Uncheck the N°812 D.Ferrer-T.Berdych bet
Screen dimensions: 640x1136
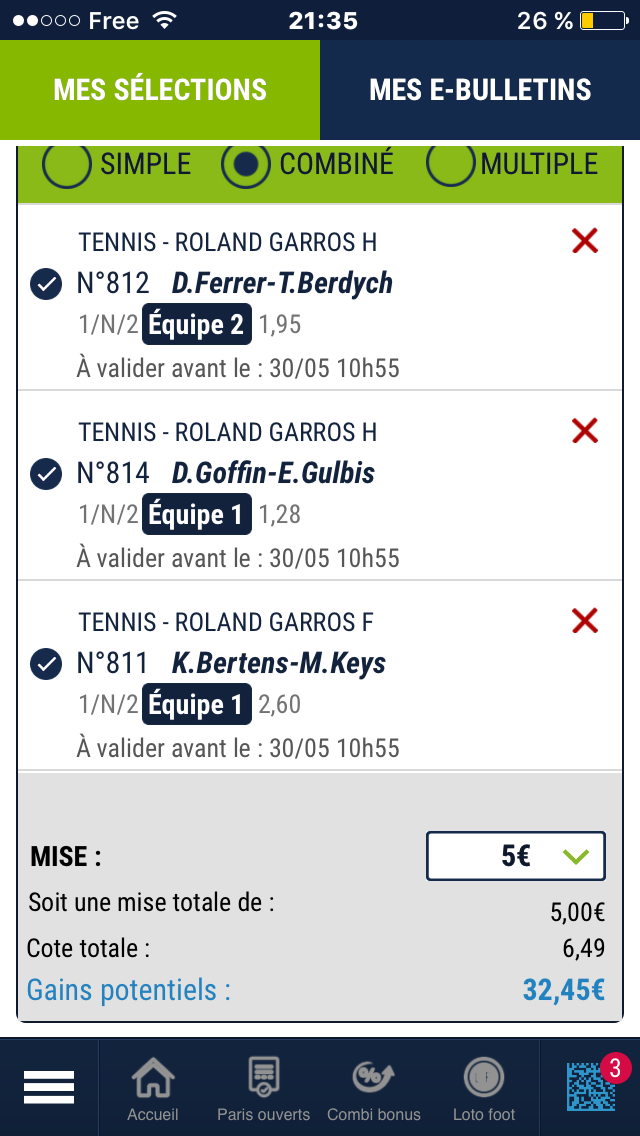click(x=46, y=284)
